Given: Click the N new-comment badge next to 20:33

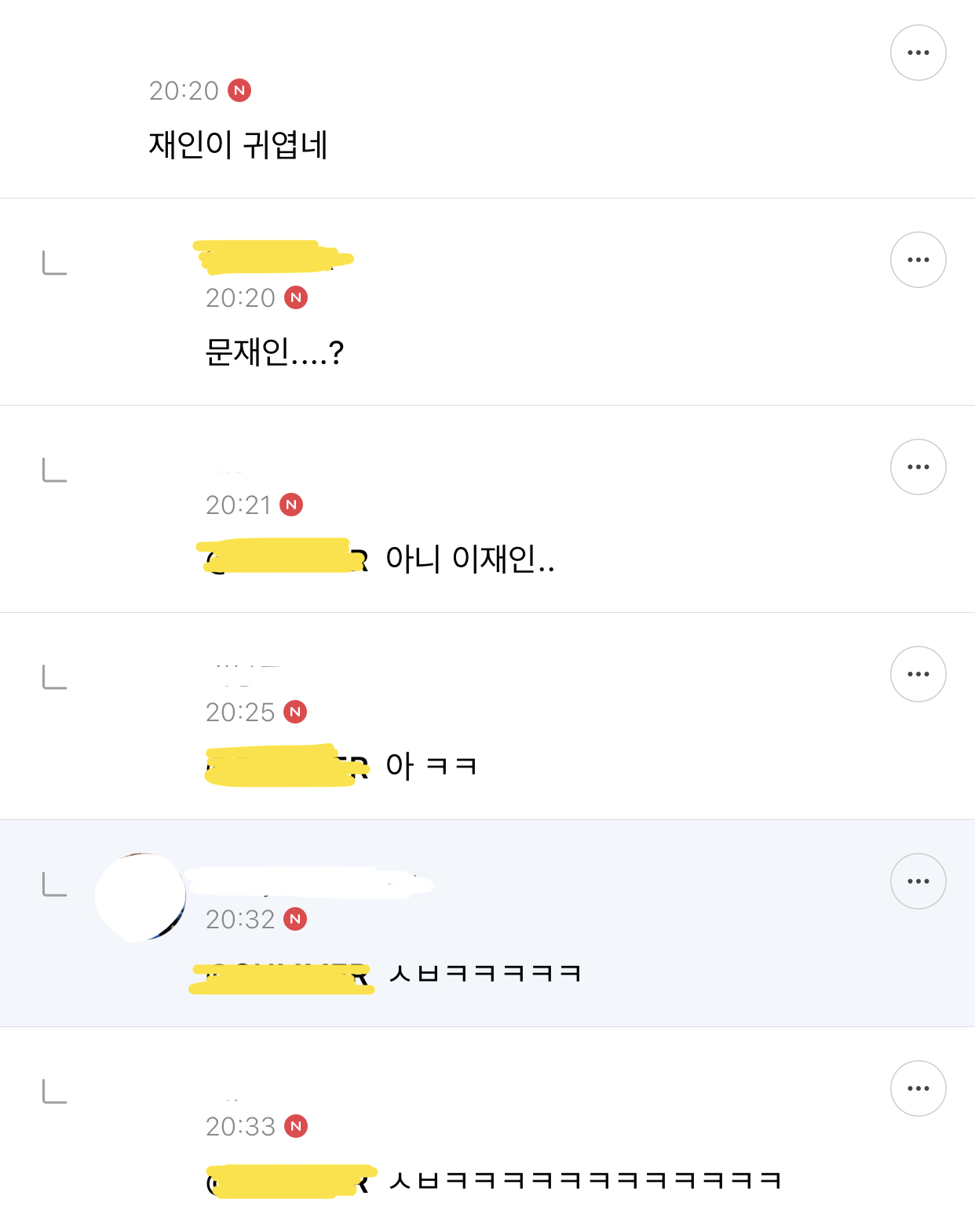Looking at the screenshot, I should 295,1127.
